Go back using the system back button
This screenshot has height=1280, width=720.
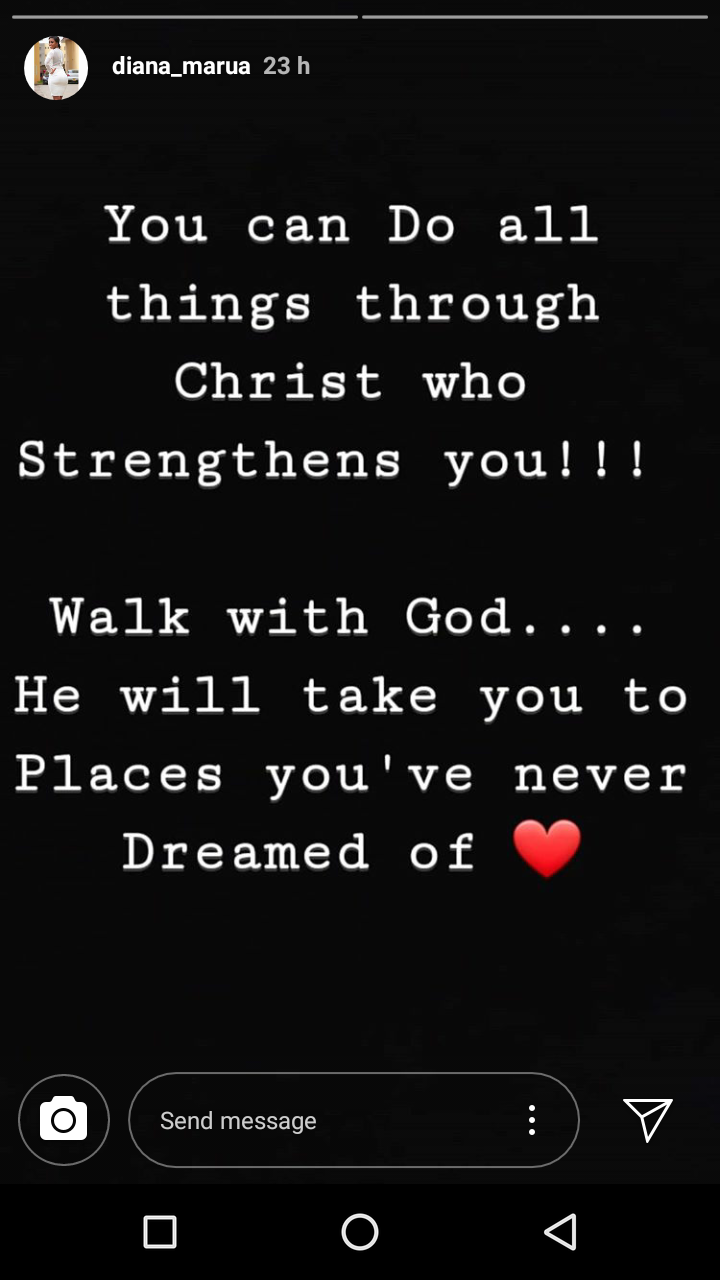561,1232
